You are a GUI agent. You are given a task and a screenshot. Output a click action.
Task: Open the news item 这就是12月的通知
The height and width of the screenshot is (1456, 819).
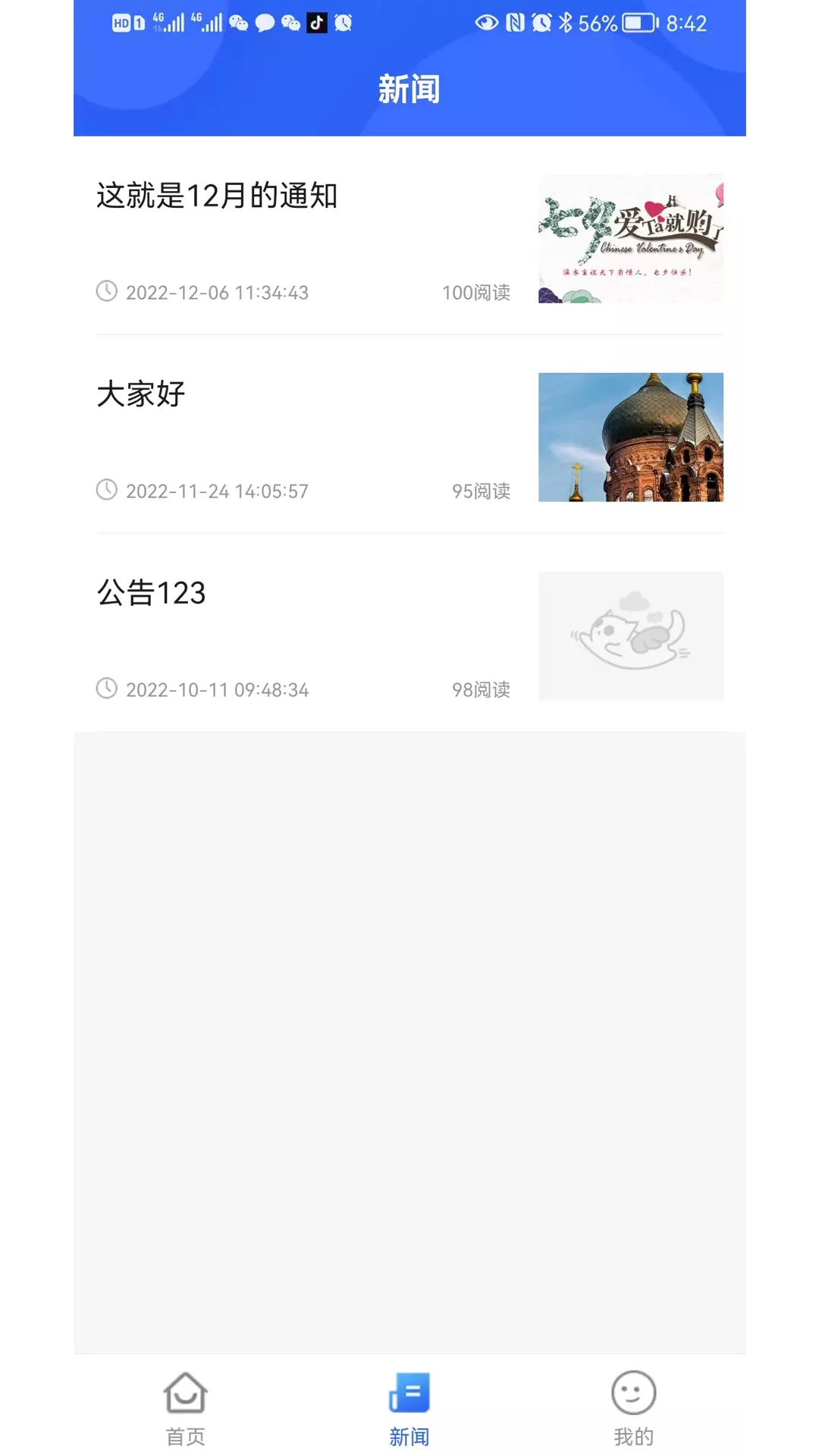coord(409,237)
